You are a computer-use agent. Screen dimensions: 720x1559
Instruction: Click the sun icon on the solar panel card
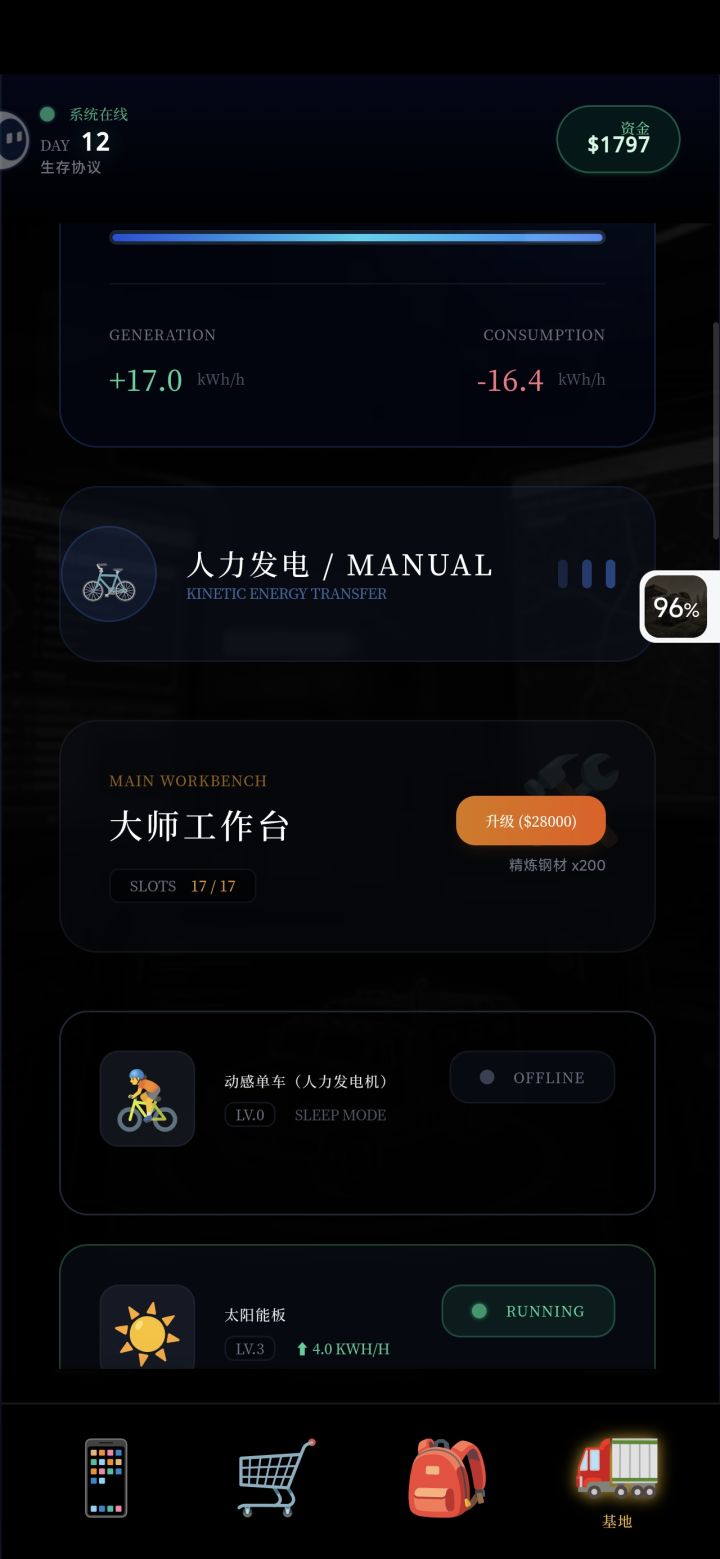click(146, 1327)
